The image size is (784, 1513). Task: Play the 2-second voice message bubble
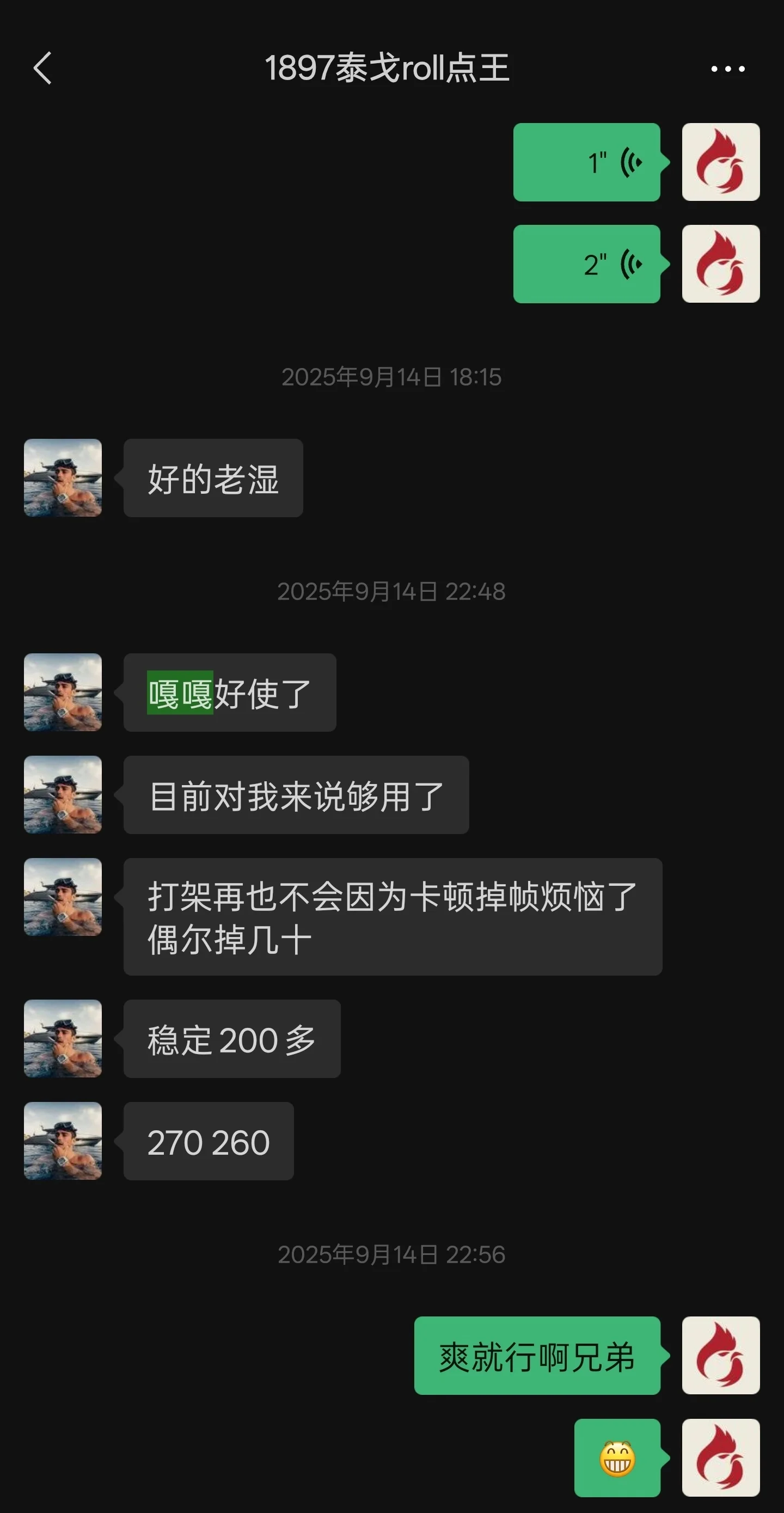587,264
